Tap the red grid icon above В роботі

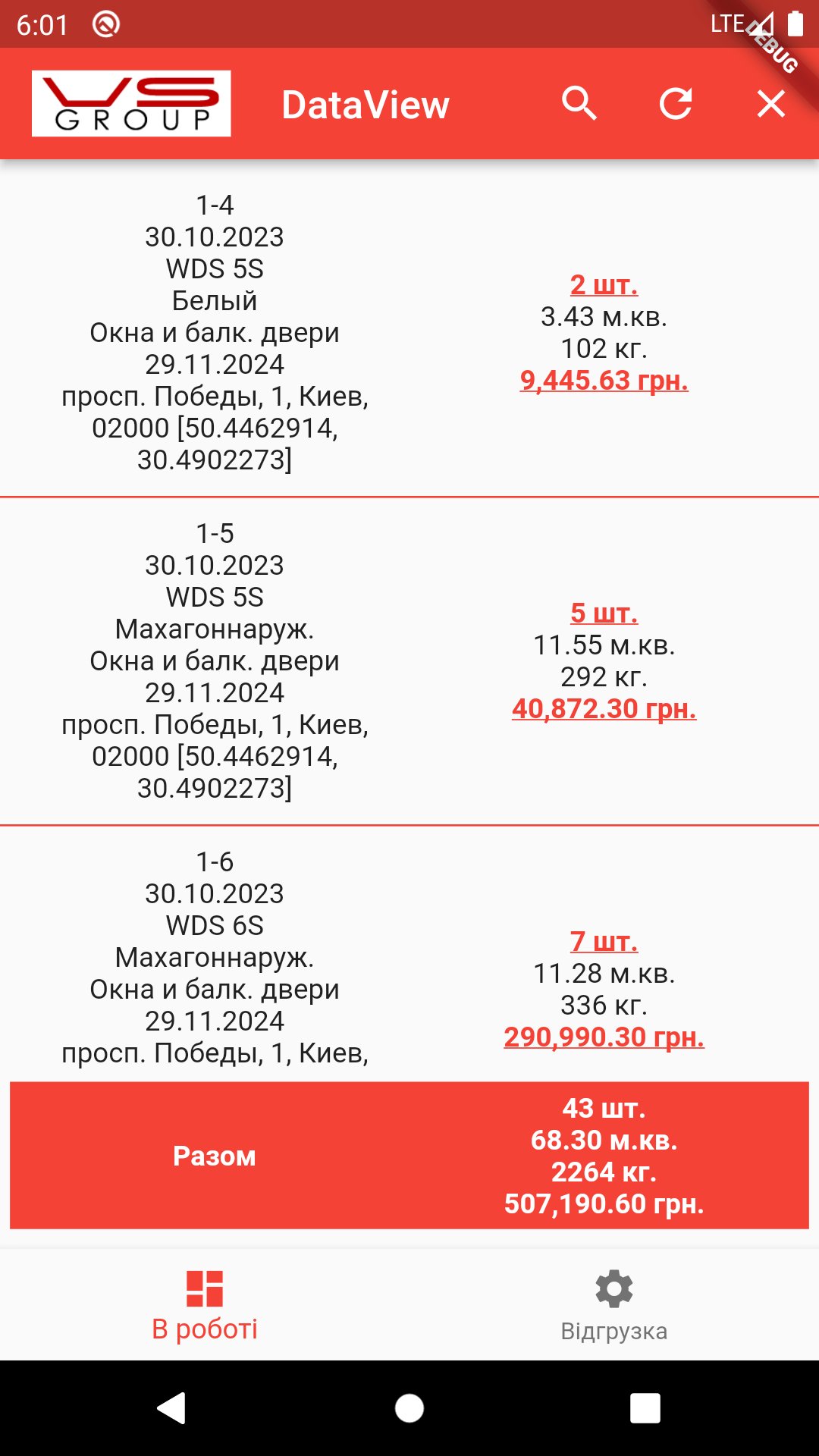(x=205, y=1285)
